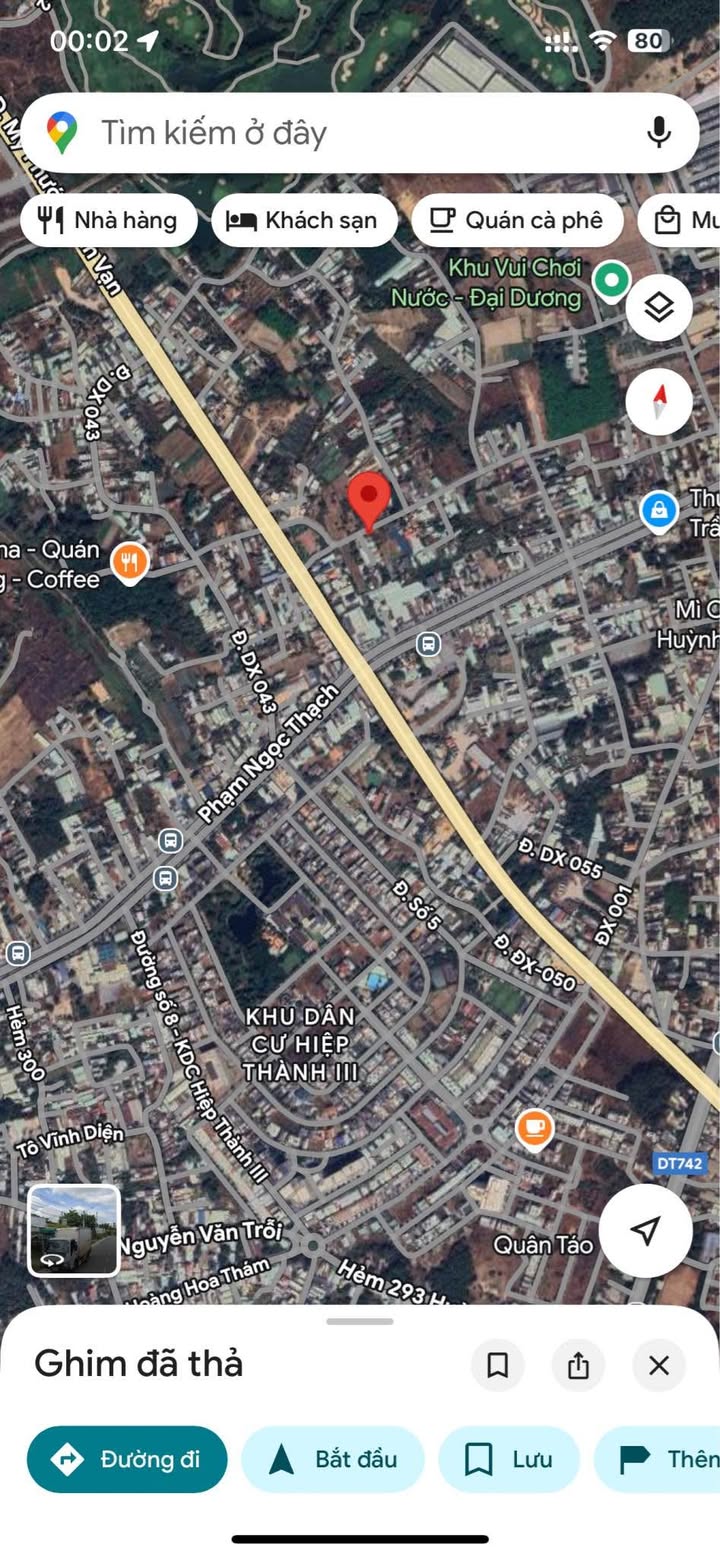
Task: Tap the compass to reset map orientation
Action: [x=659, y=402]
